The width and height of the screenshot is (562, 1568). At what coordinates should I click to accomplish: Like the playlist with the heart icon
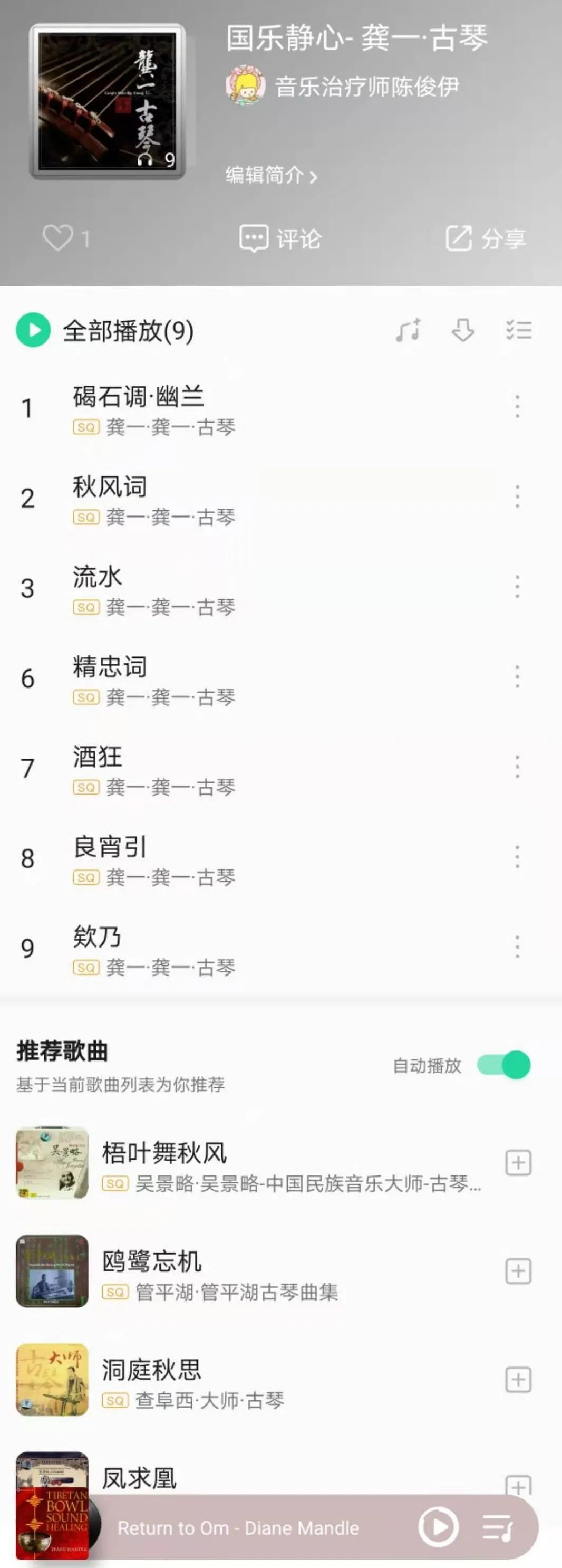coord(60,238)
